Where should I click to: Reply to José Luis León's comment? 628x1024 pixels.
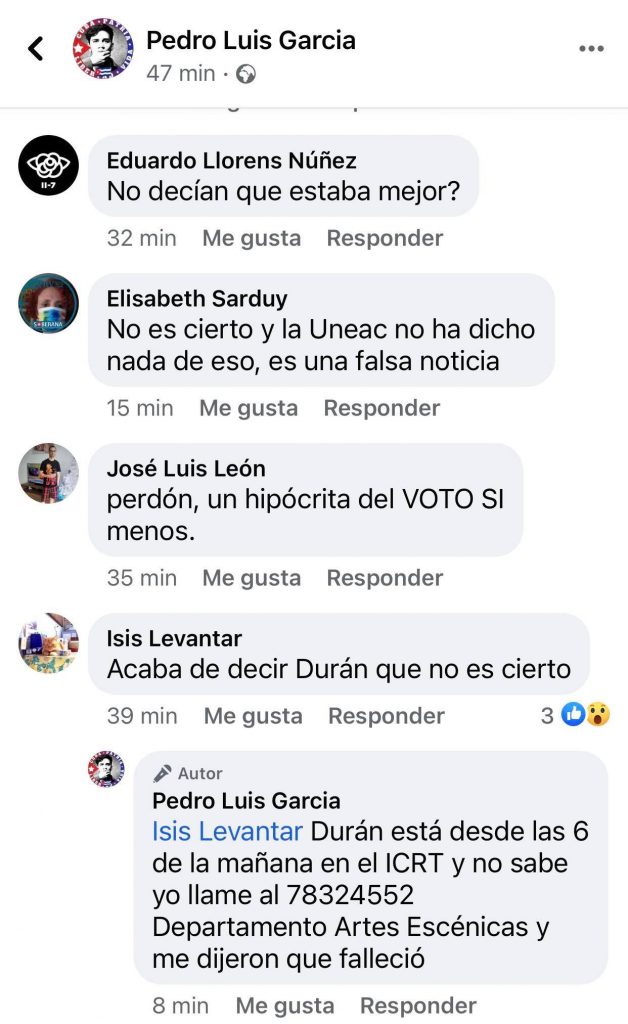(384, 578)
